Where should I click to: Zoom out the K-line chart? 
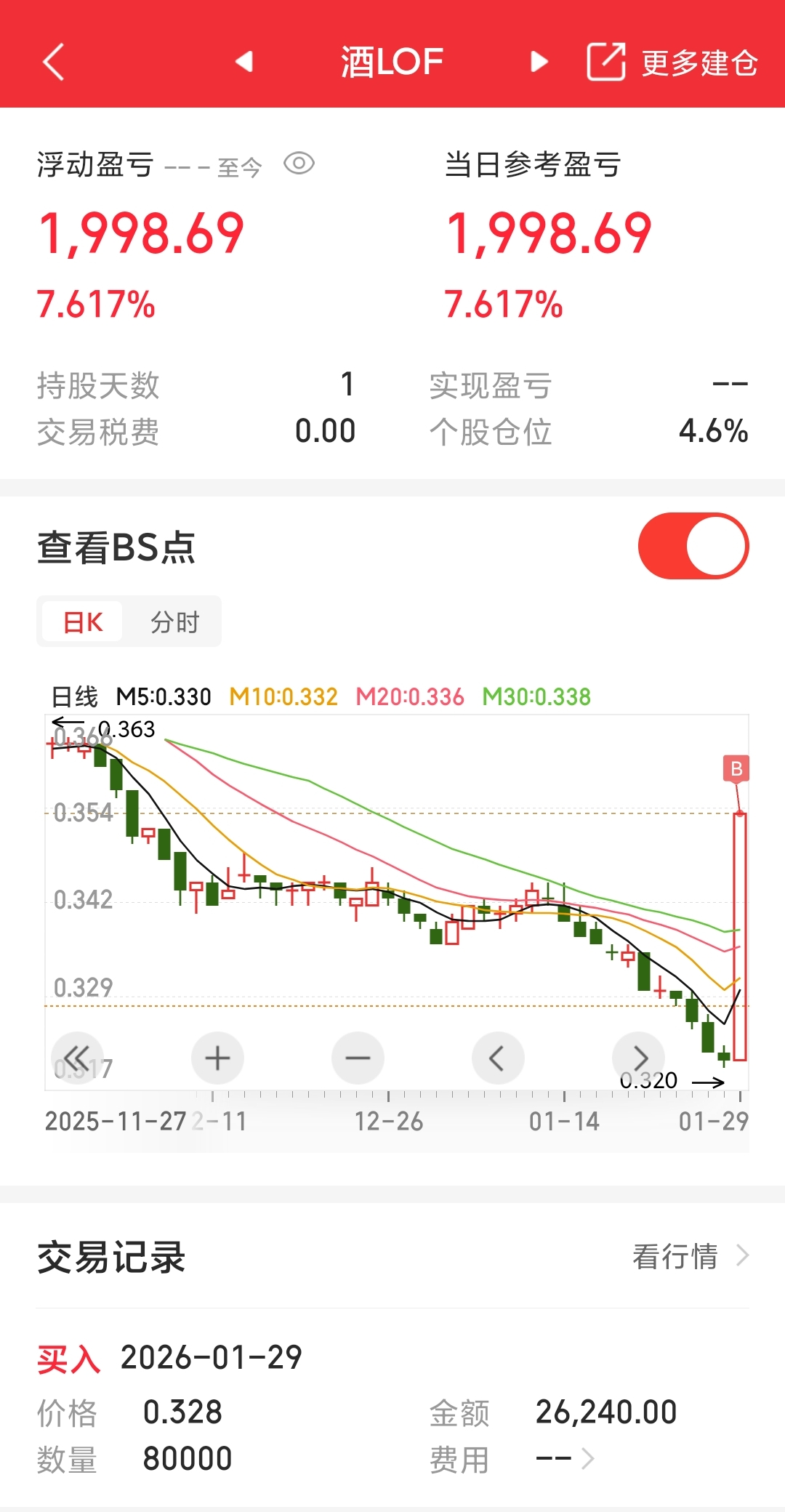tap(358, 1058)
